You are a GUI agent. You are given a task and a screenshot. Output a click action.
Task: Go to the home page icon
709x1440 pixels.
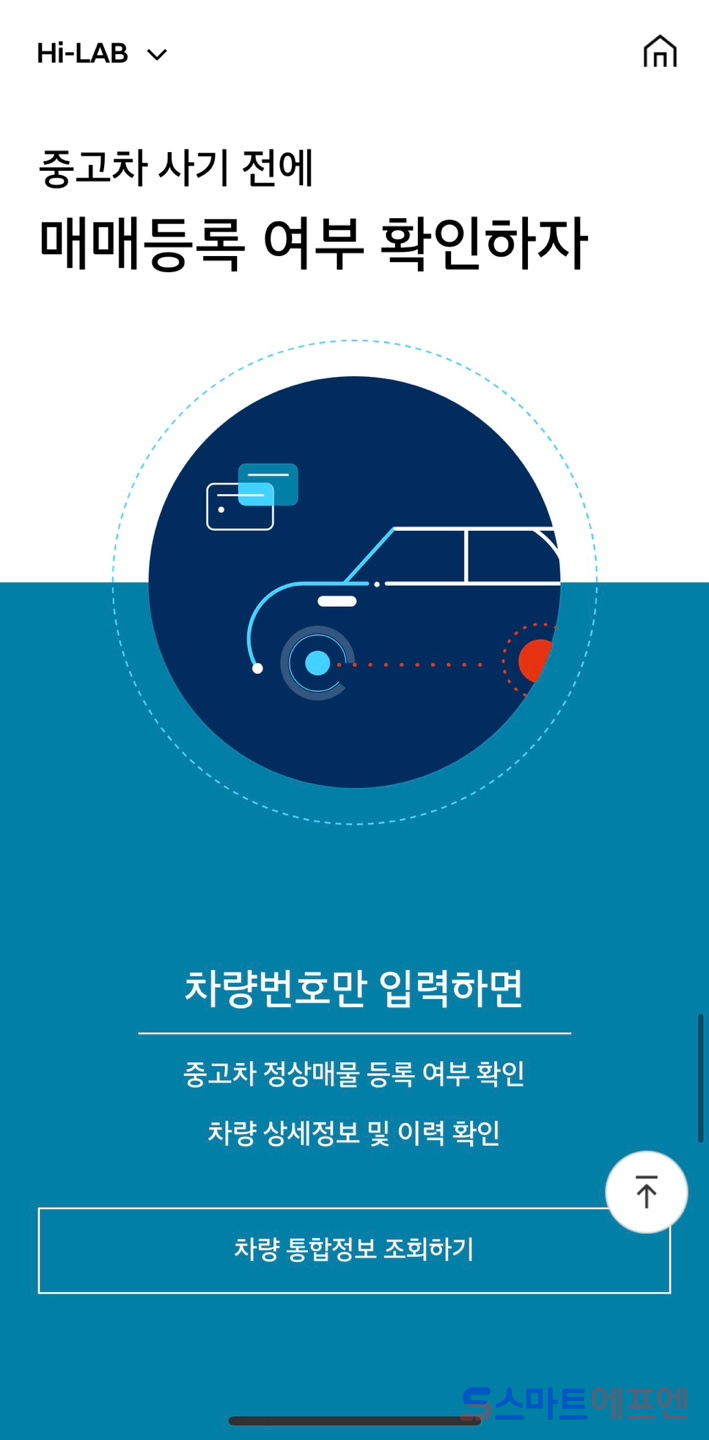pos(659,52)
